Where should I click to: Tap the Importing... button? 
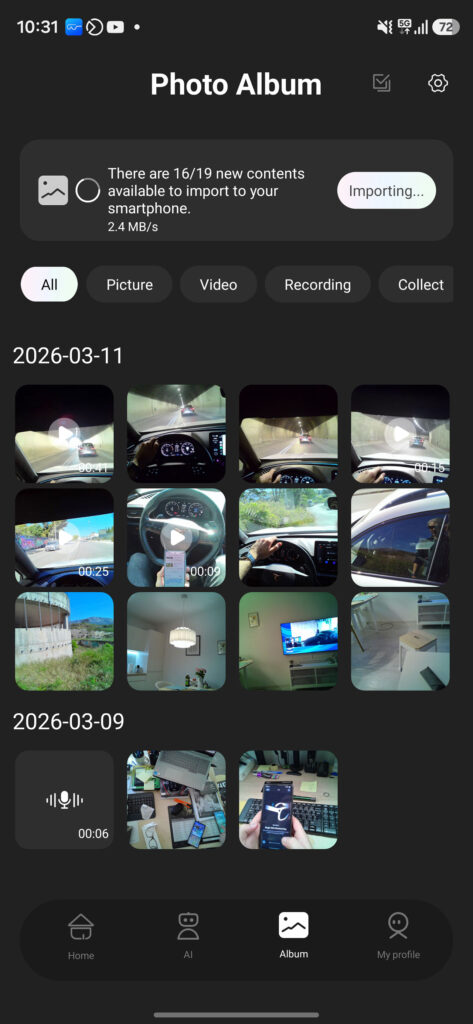pyautogui.click(x=386, y=191)
